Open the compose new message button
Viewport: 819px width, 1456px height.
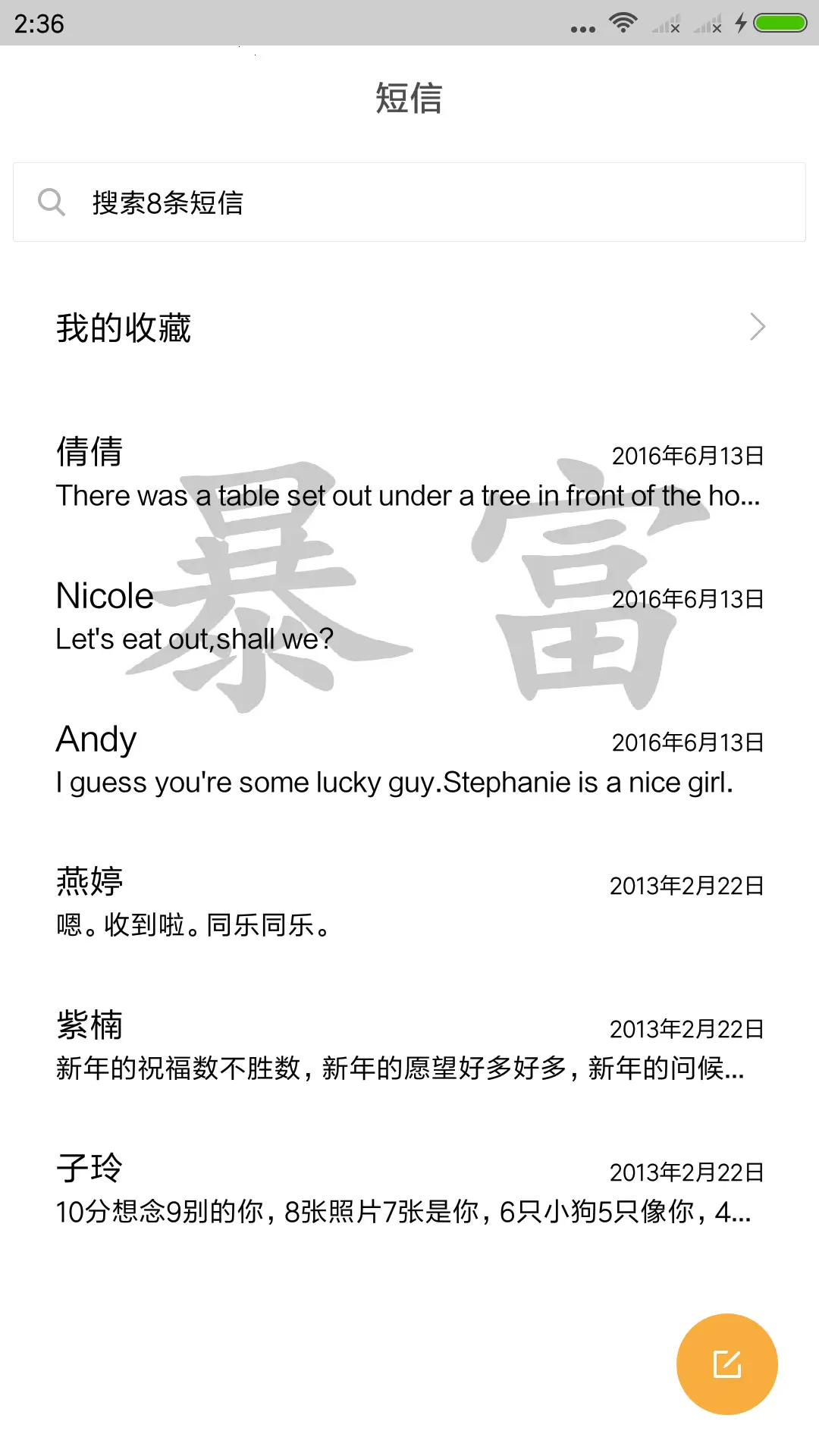tap(726, 1363)
